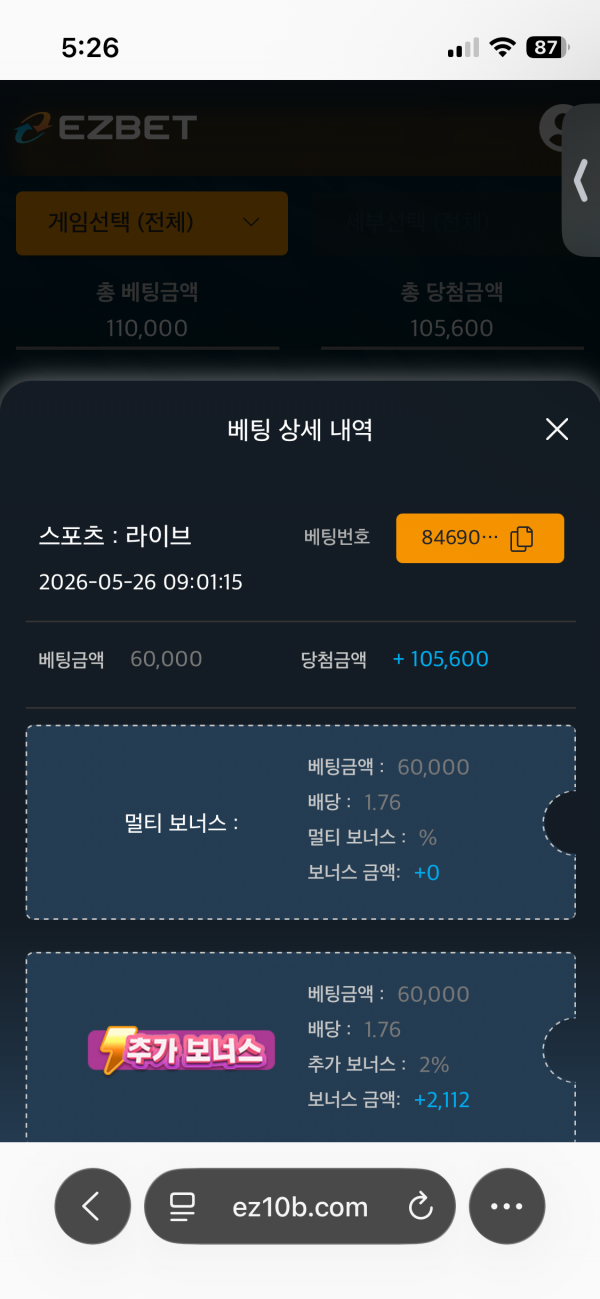Viewport: 600px width, 1299px height.
Task: Reload the ez10b.com page
Action: coord(420,1207)
